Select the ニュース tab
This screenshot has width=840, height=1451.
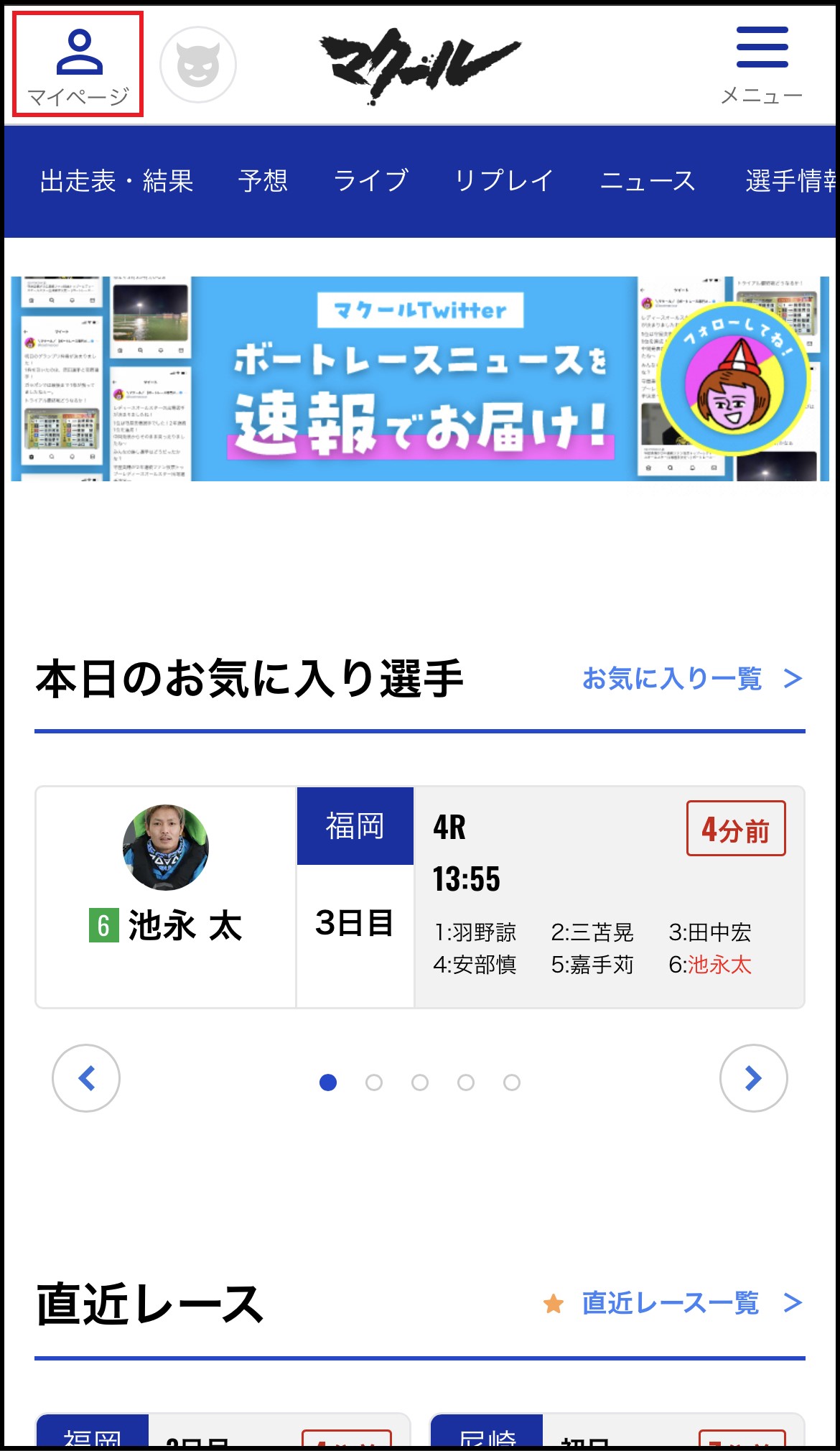648,181
